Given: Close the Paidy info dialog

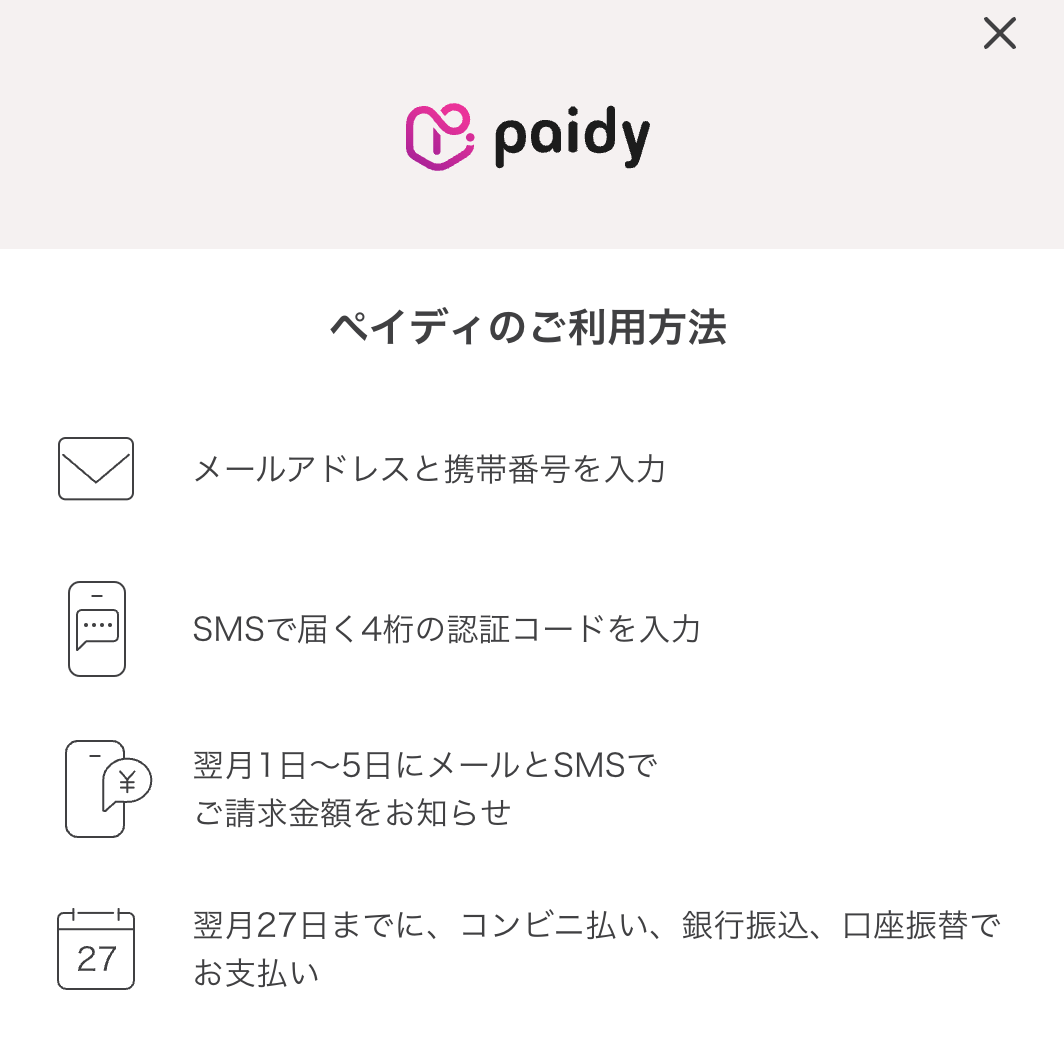Looking at the screenshot, I should (999, 34).
